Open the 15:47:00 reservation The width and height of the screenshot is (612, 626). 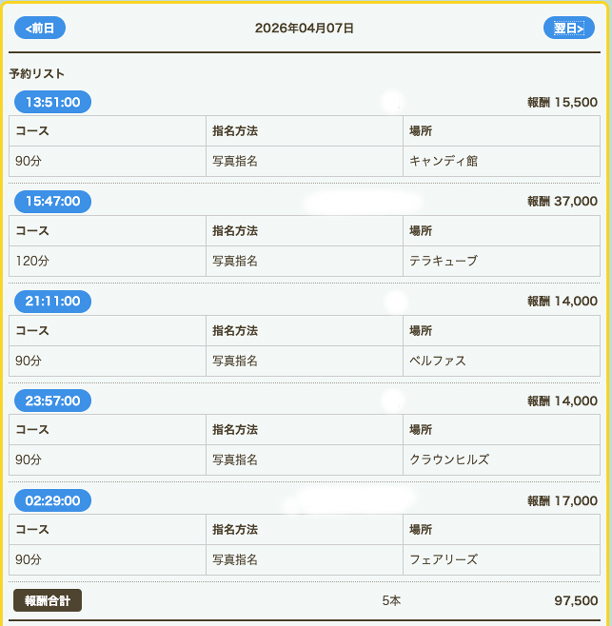coord(53,201)
